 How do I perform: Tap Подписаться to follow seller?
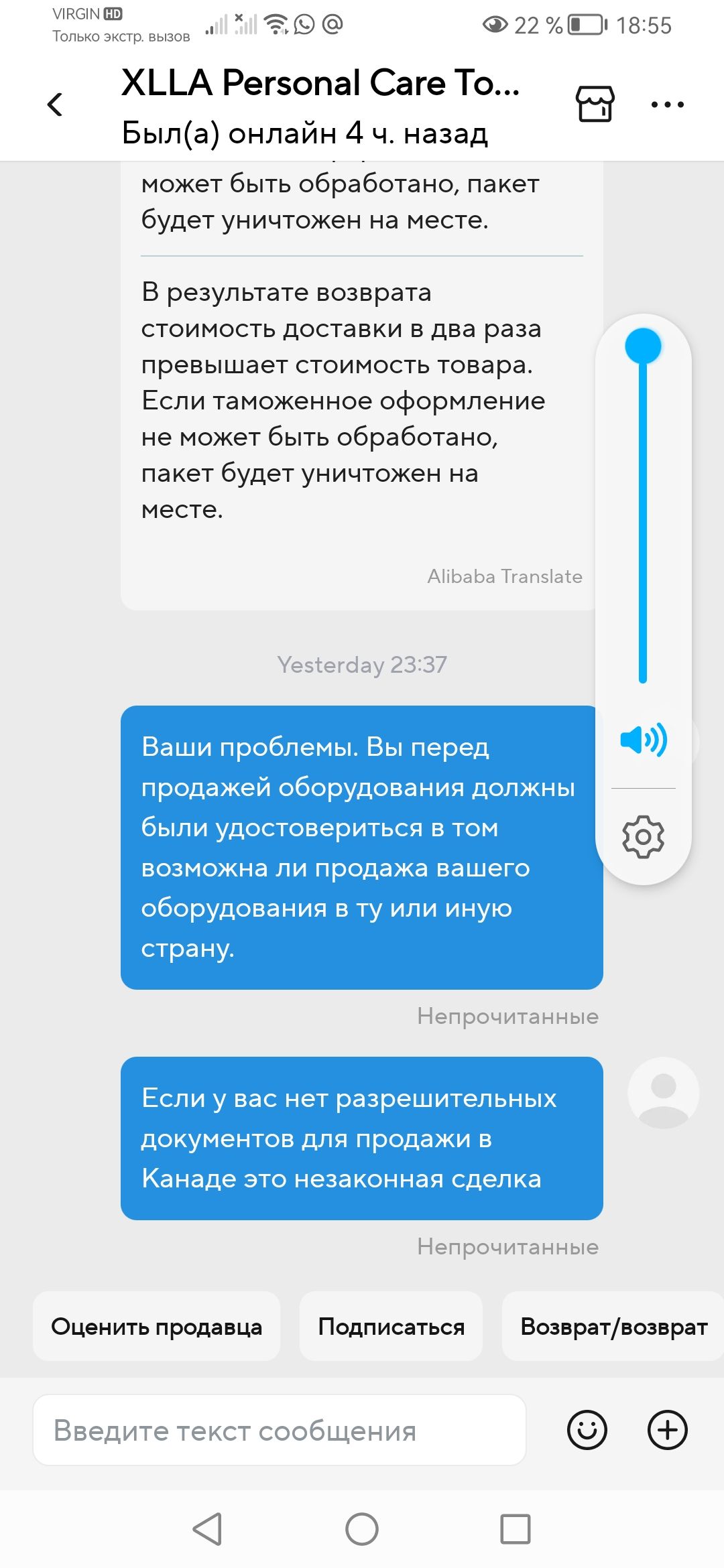click(x=391, y=1327)
